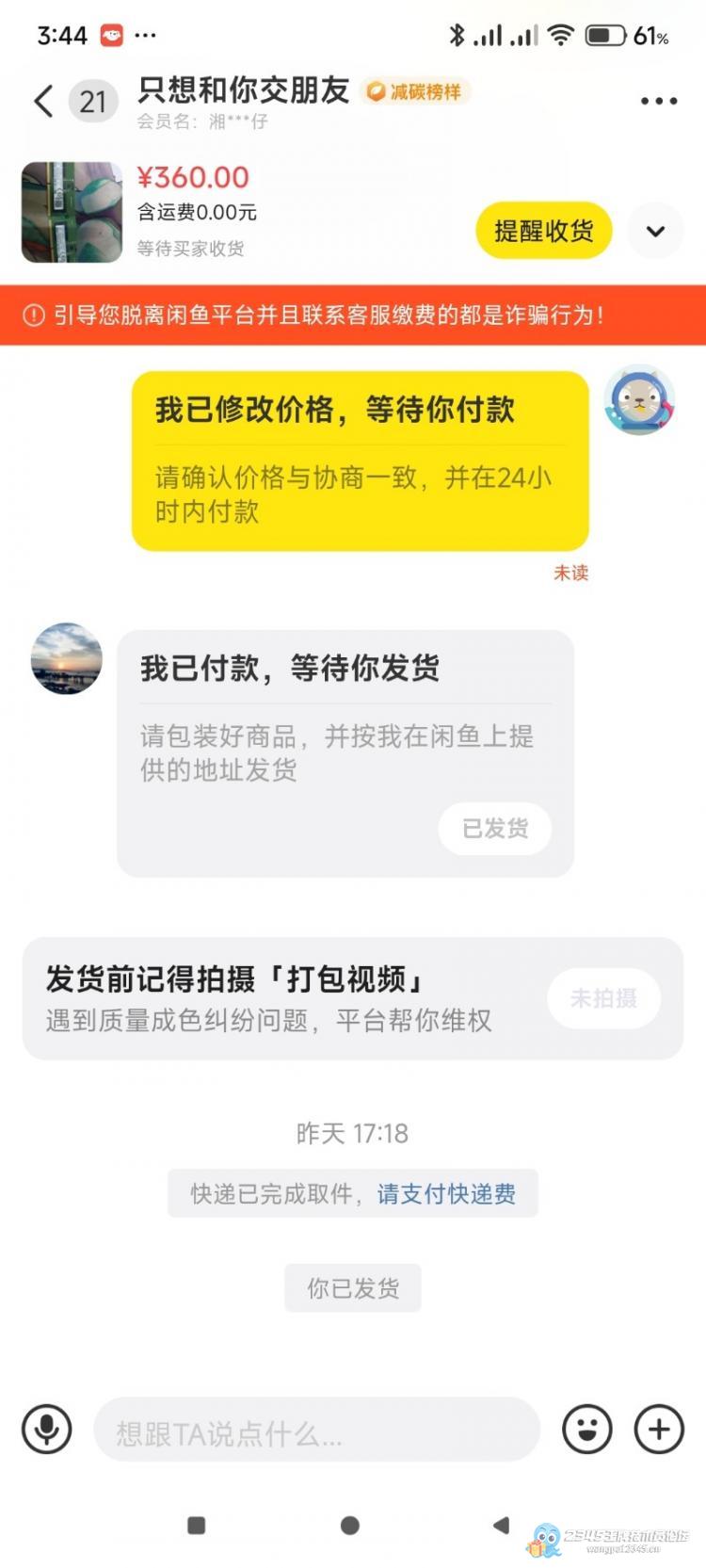
Task: Open the emoji picker
Action: point(587,1430)
